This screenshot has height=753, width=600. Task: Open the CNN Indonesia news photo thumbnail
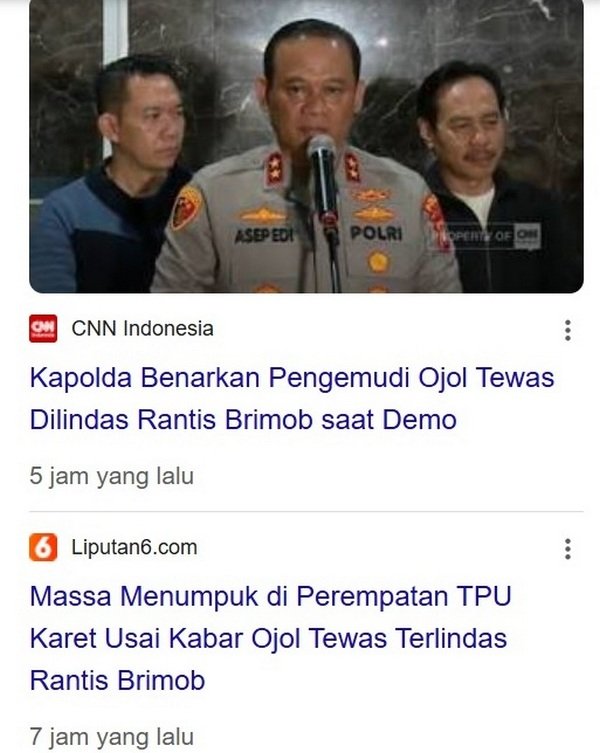click(305, 146)
